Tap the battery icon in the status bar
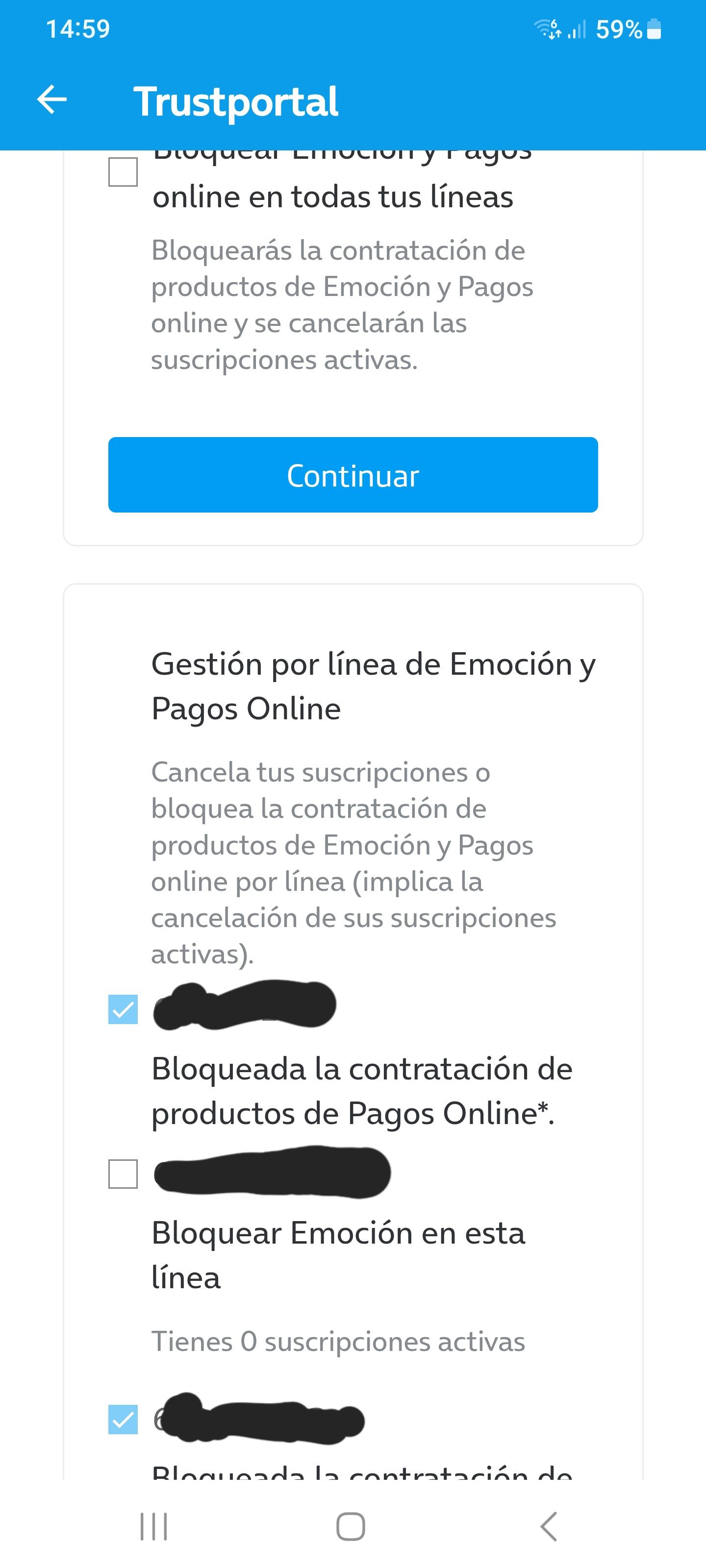The height and width of the screenshot is (1568, 706). click(655, 29)
